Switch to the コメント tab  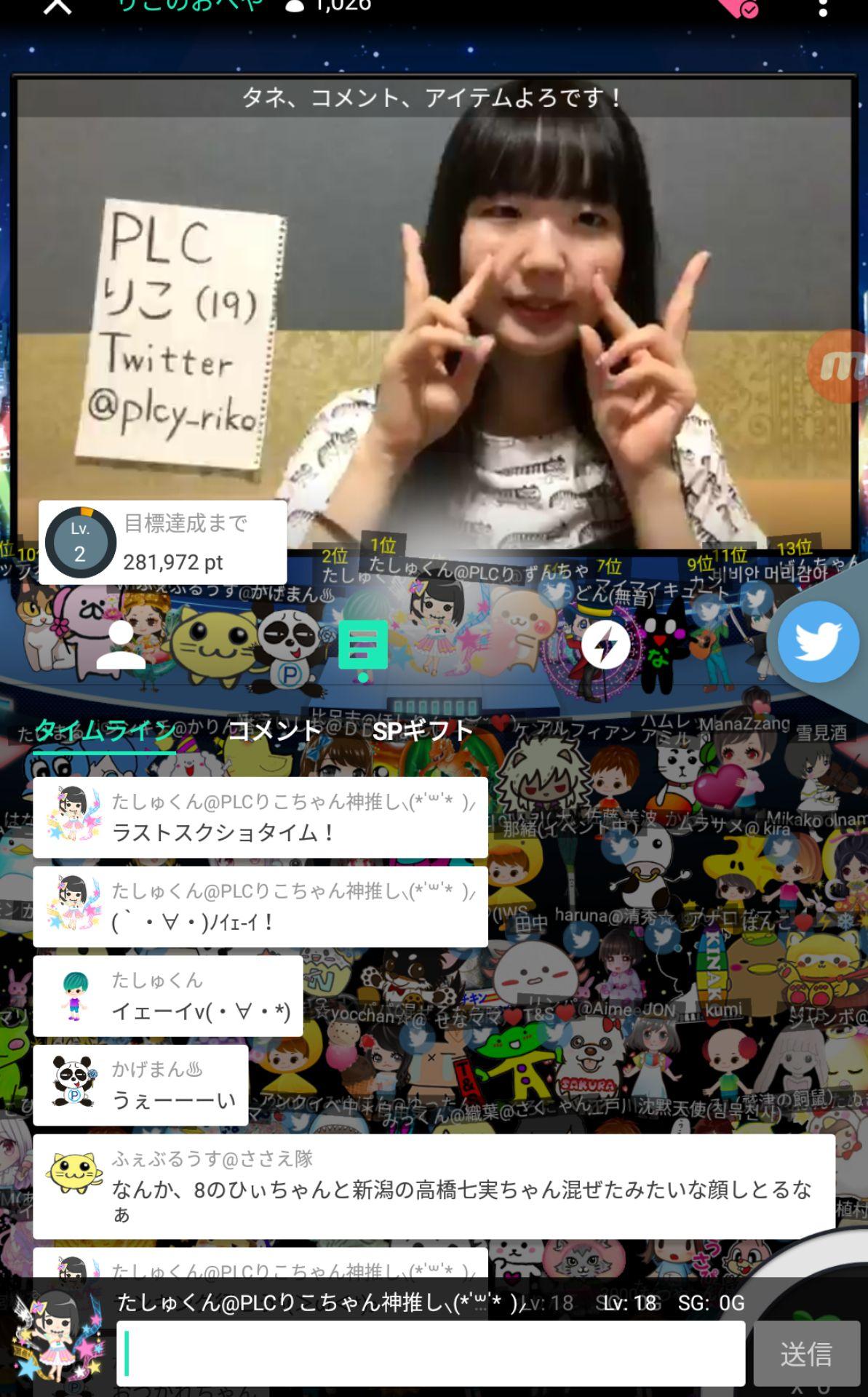[x=274, y=730]
